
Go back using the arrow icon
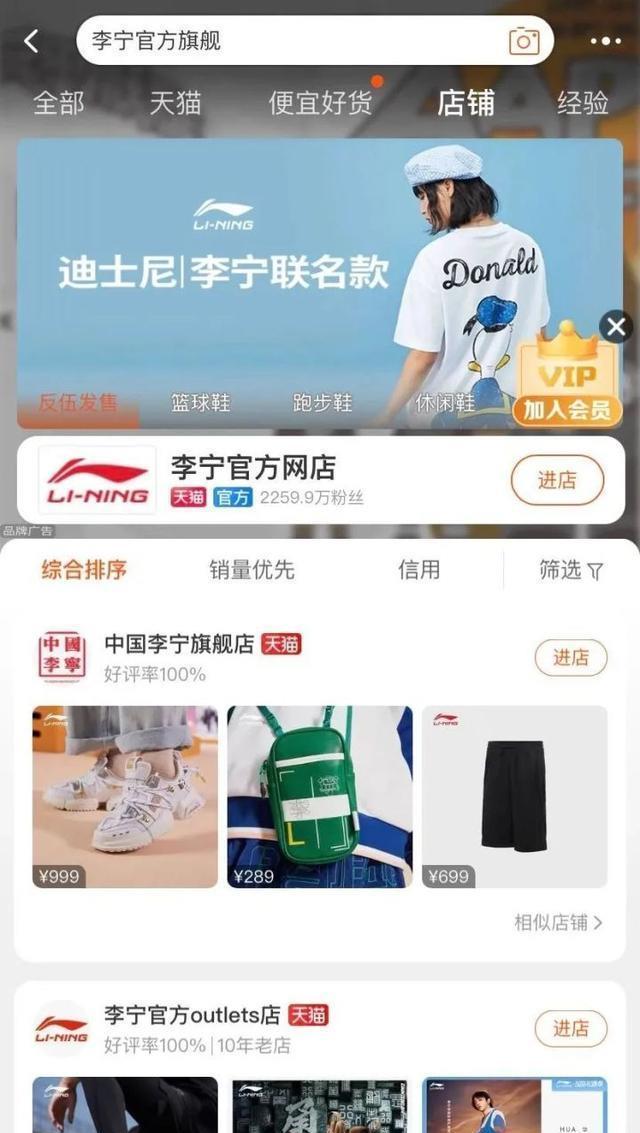[x=31, y=41]
